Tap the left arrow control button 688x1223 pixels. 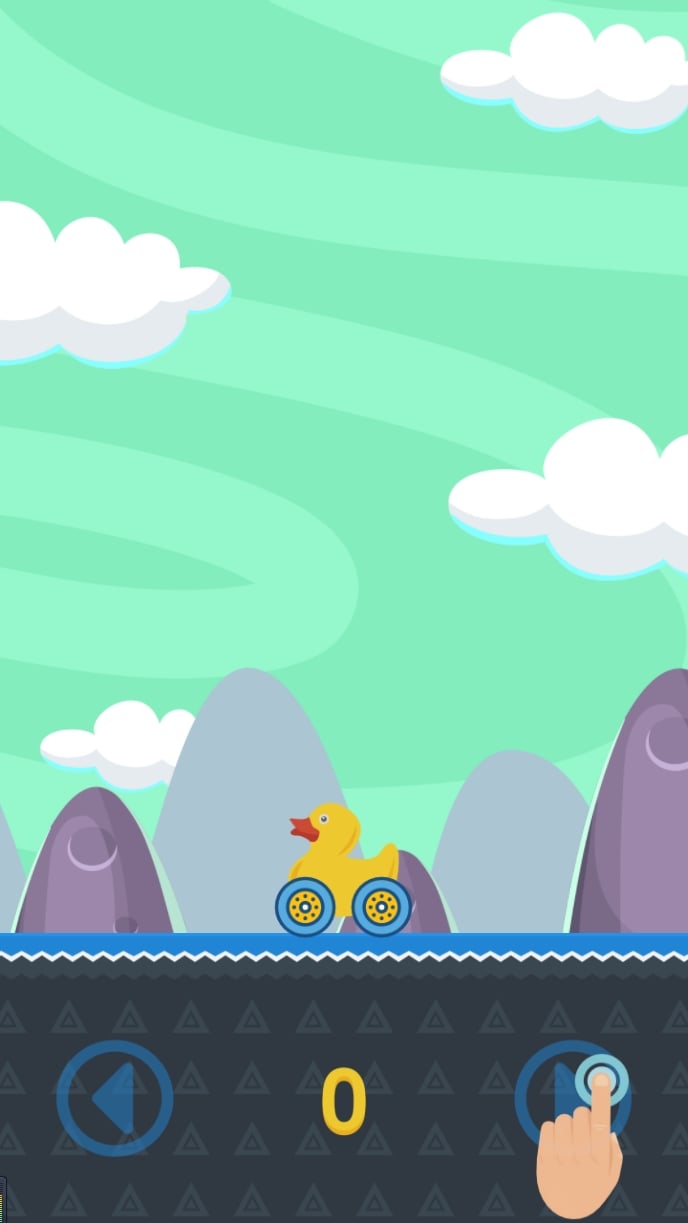[114, 1098]
